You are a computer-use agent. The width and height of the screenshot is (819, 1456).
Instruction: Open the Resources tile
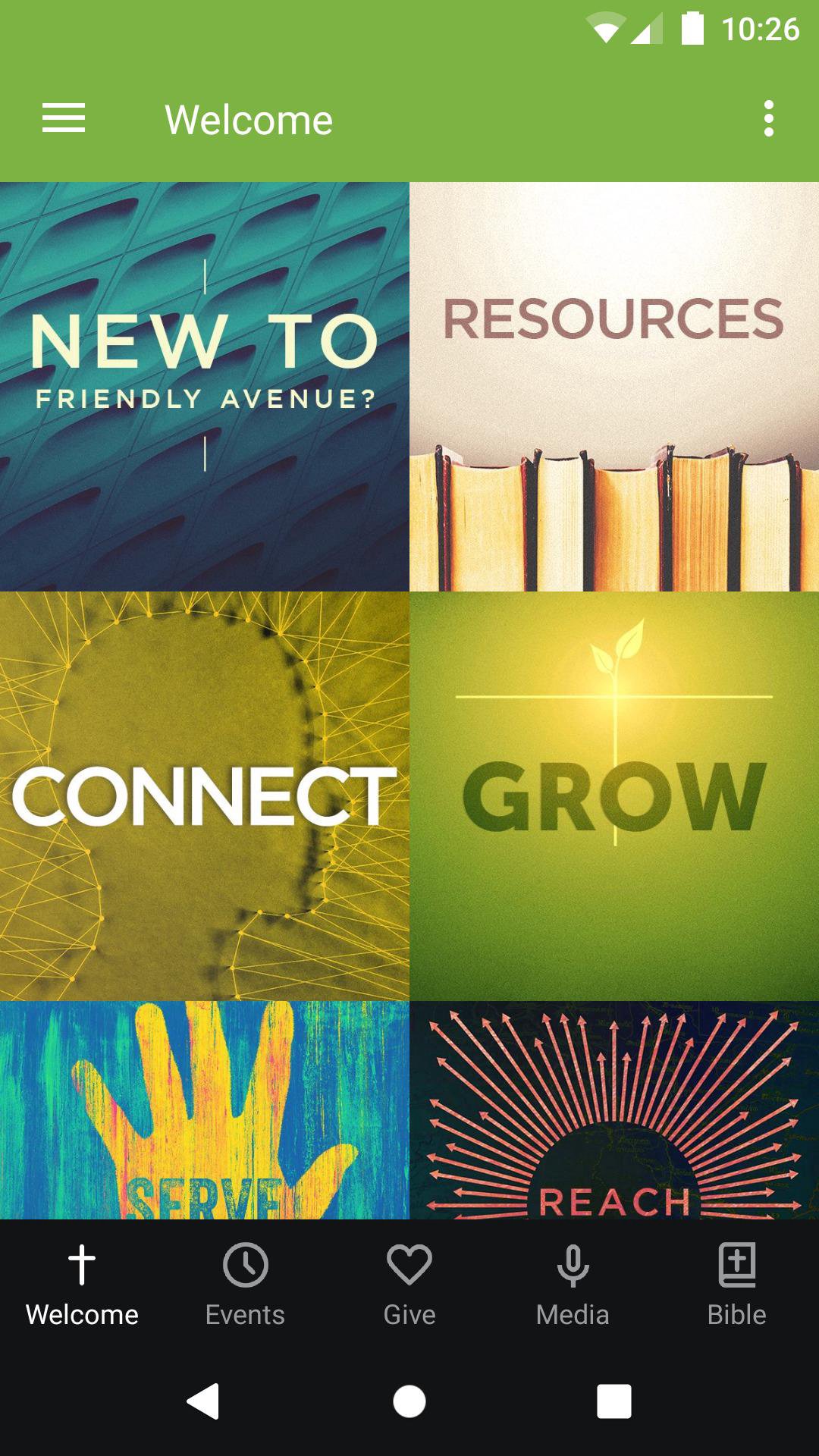(x=614, y=387)
